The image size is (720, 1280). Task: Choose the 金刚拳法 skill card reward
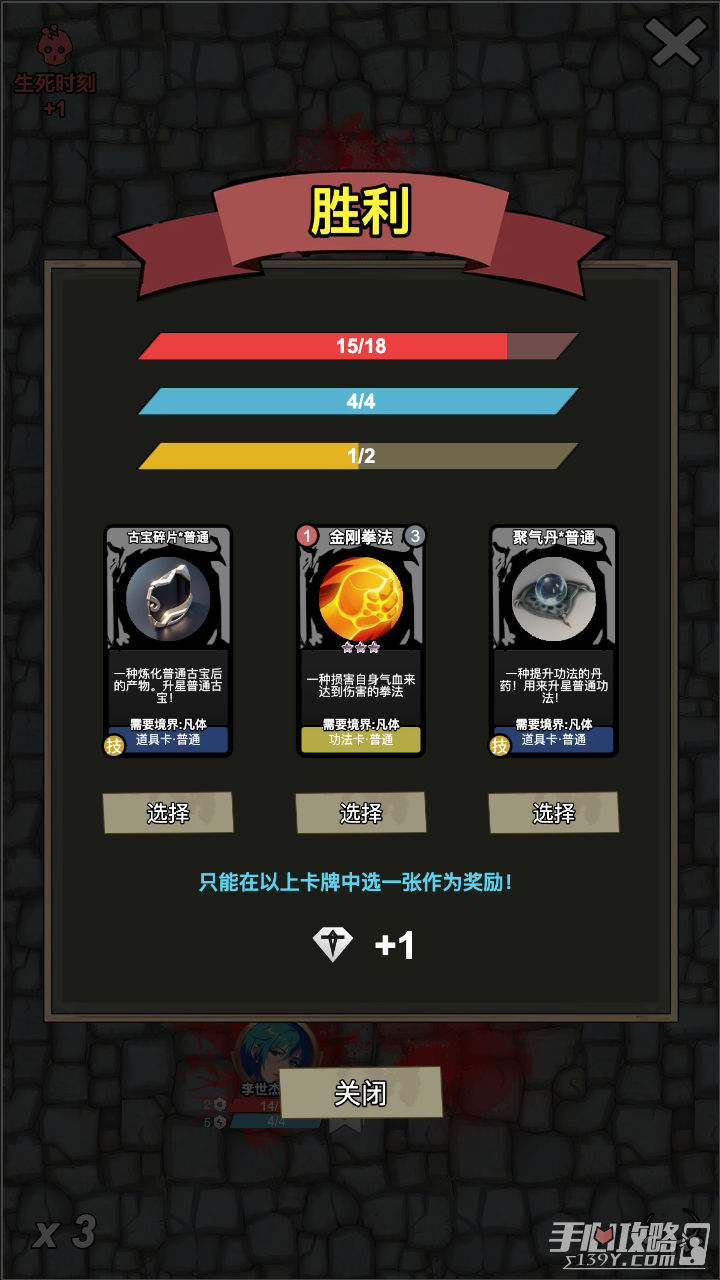(x=361, y=813)
